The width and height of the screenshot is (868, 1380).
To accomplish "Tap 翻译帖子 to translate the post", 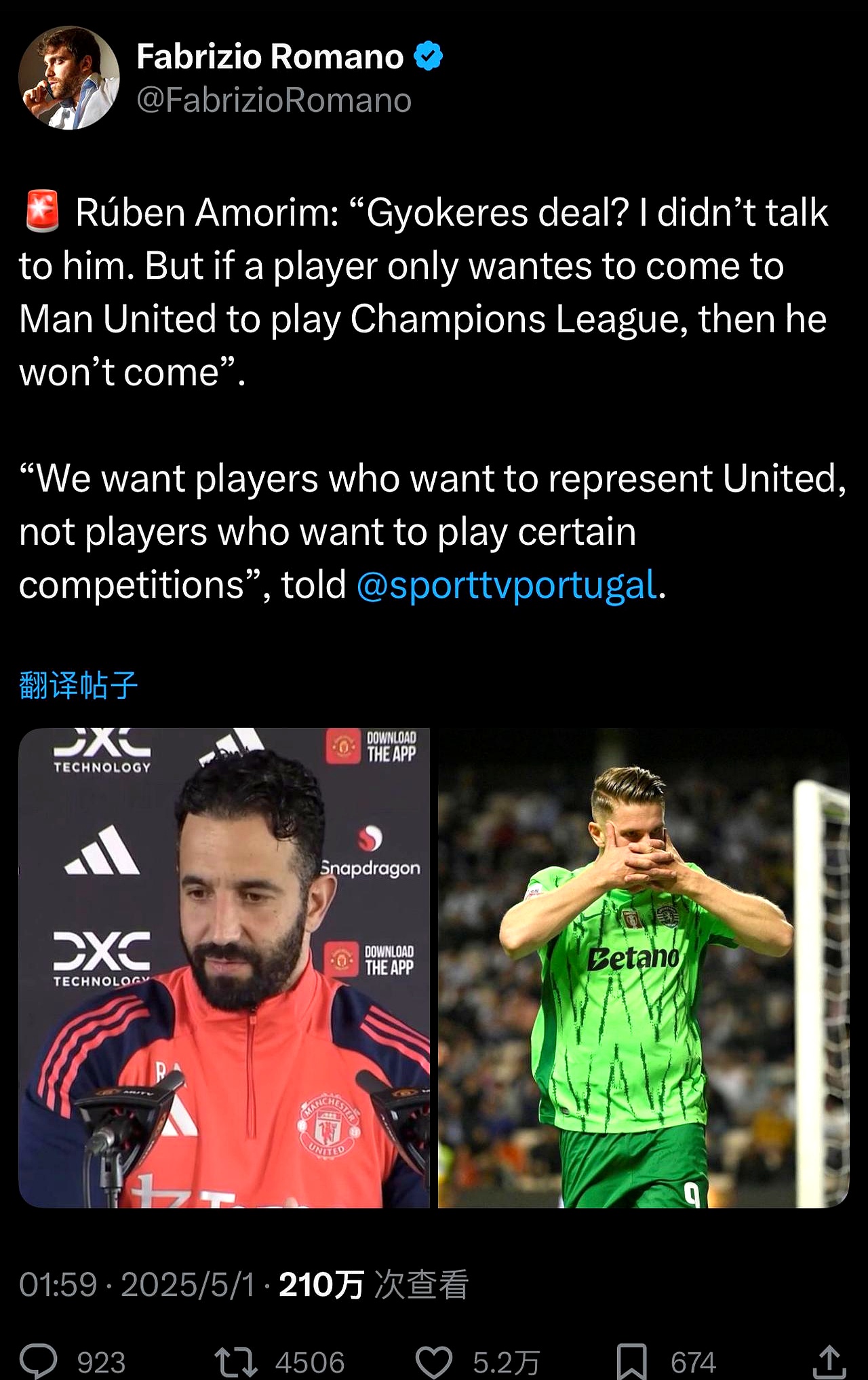I will (x=79, y=685).
